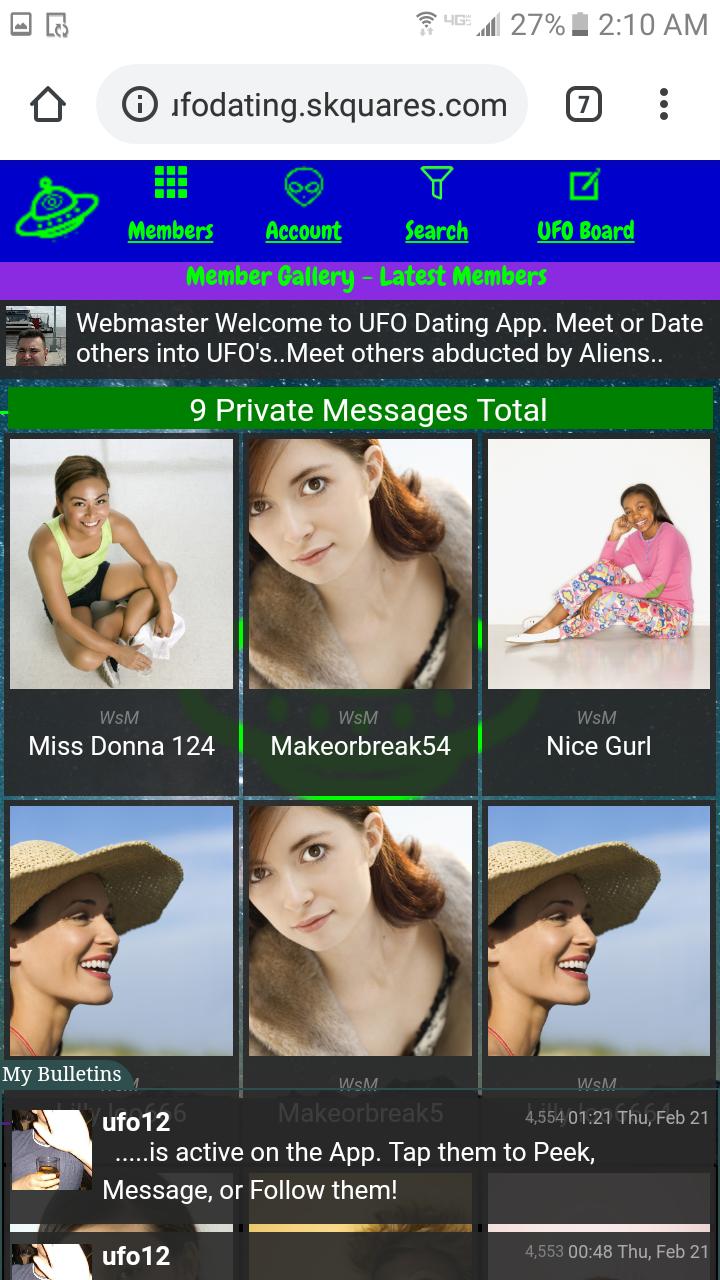The image size is (720, 1280).
Task: Go to the browser home page
Action: point(48,104)
